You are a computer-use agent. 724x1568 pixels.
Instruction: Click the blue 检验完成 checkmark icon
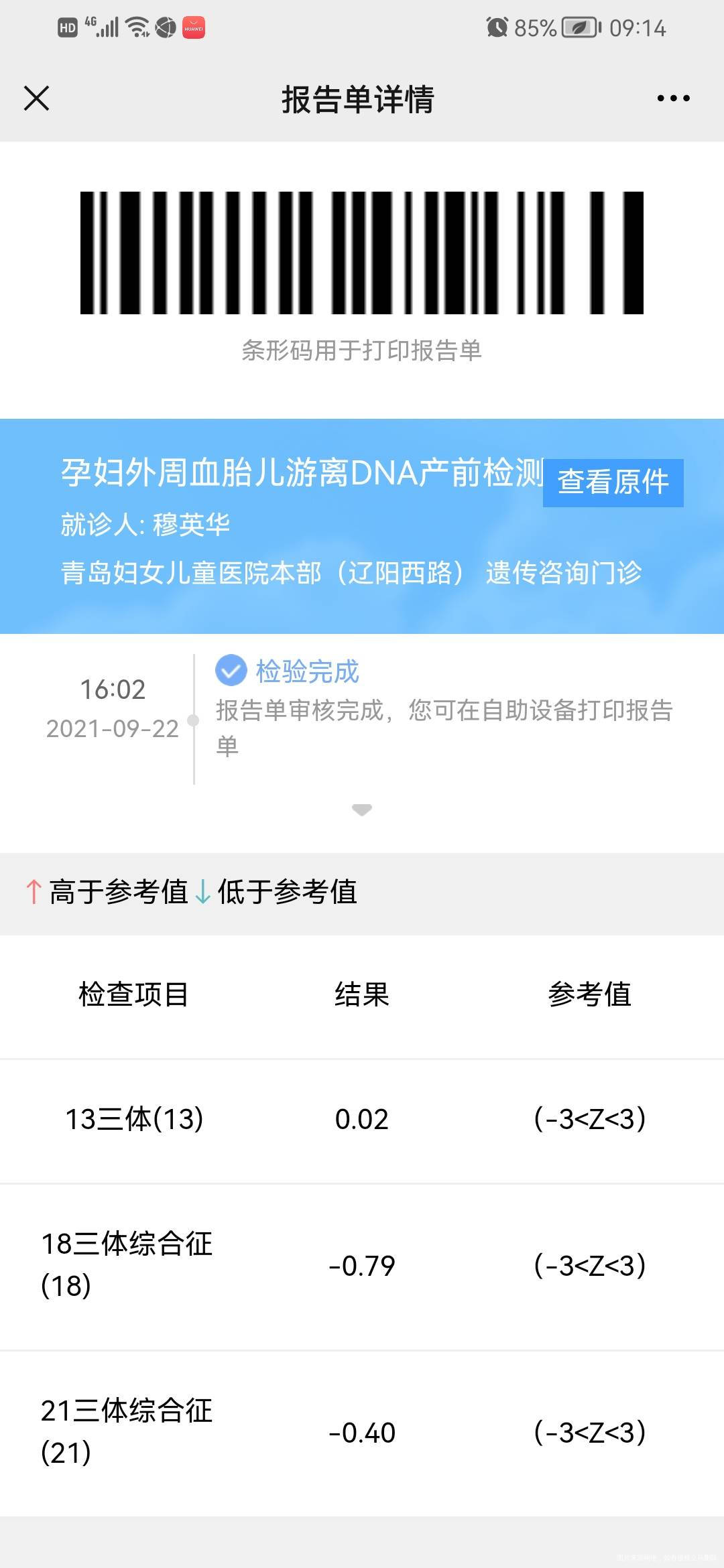coord(230,672)
